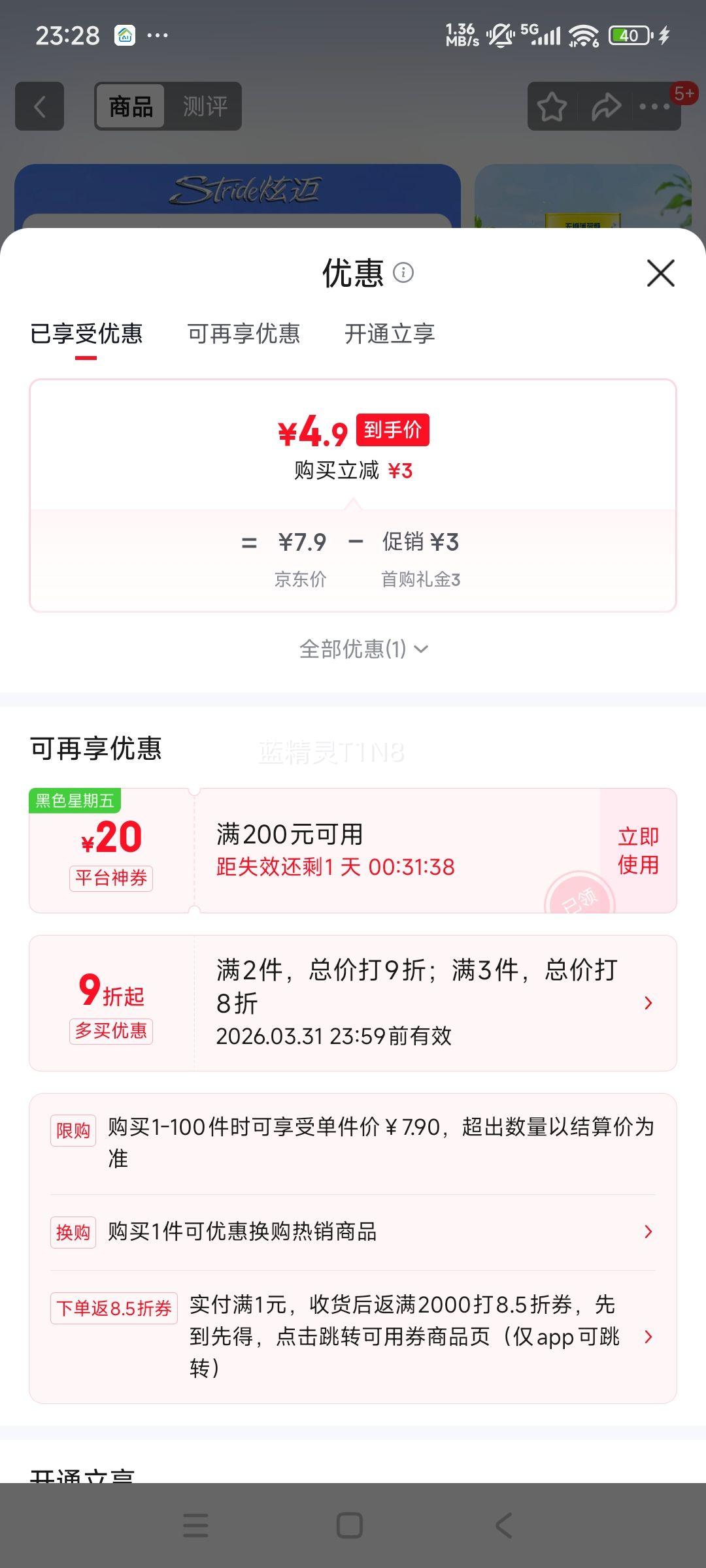706x1568 pixels.
Task: Tap the star to favorite this product
Action: pyautogui.click(x=552, y=105)
